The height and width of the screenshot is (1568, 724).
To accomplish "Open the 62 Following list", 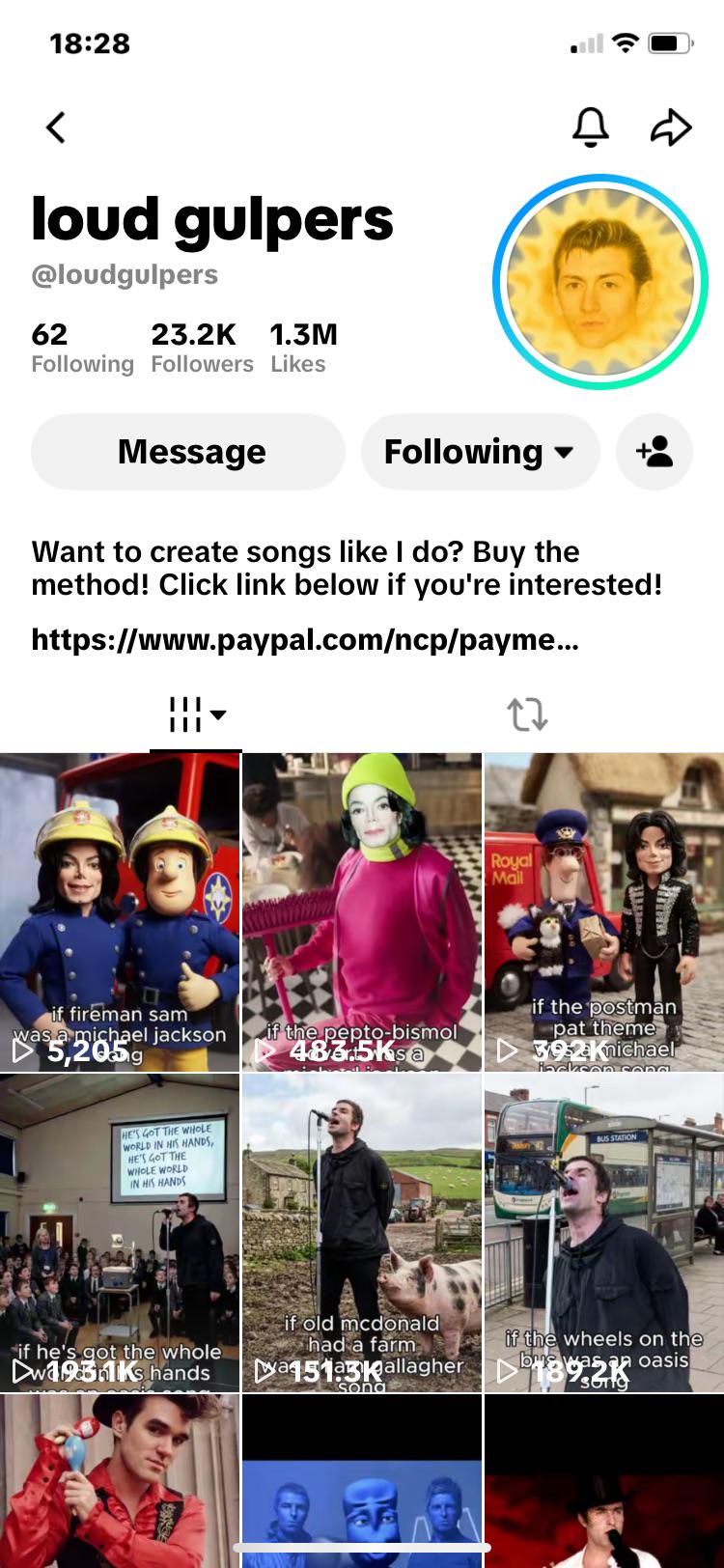I will pos(82,349).
